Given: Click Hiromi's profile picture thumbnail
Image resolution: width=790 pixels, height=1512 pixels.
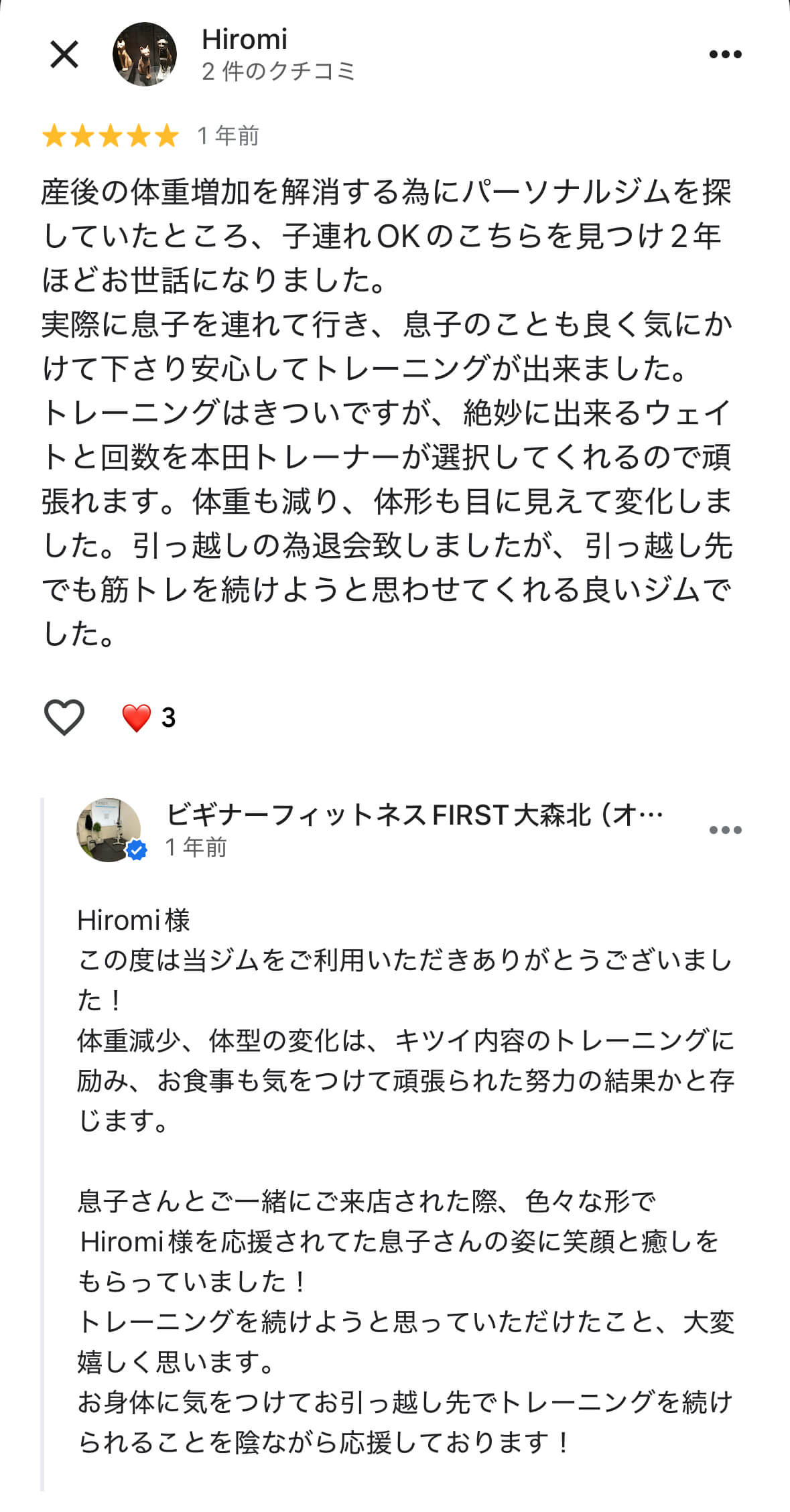Looking at the screenshot, I should [x=145, y=55].
